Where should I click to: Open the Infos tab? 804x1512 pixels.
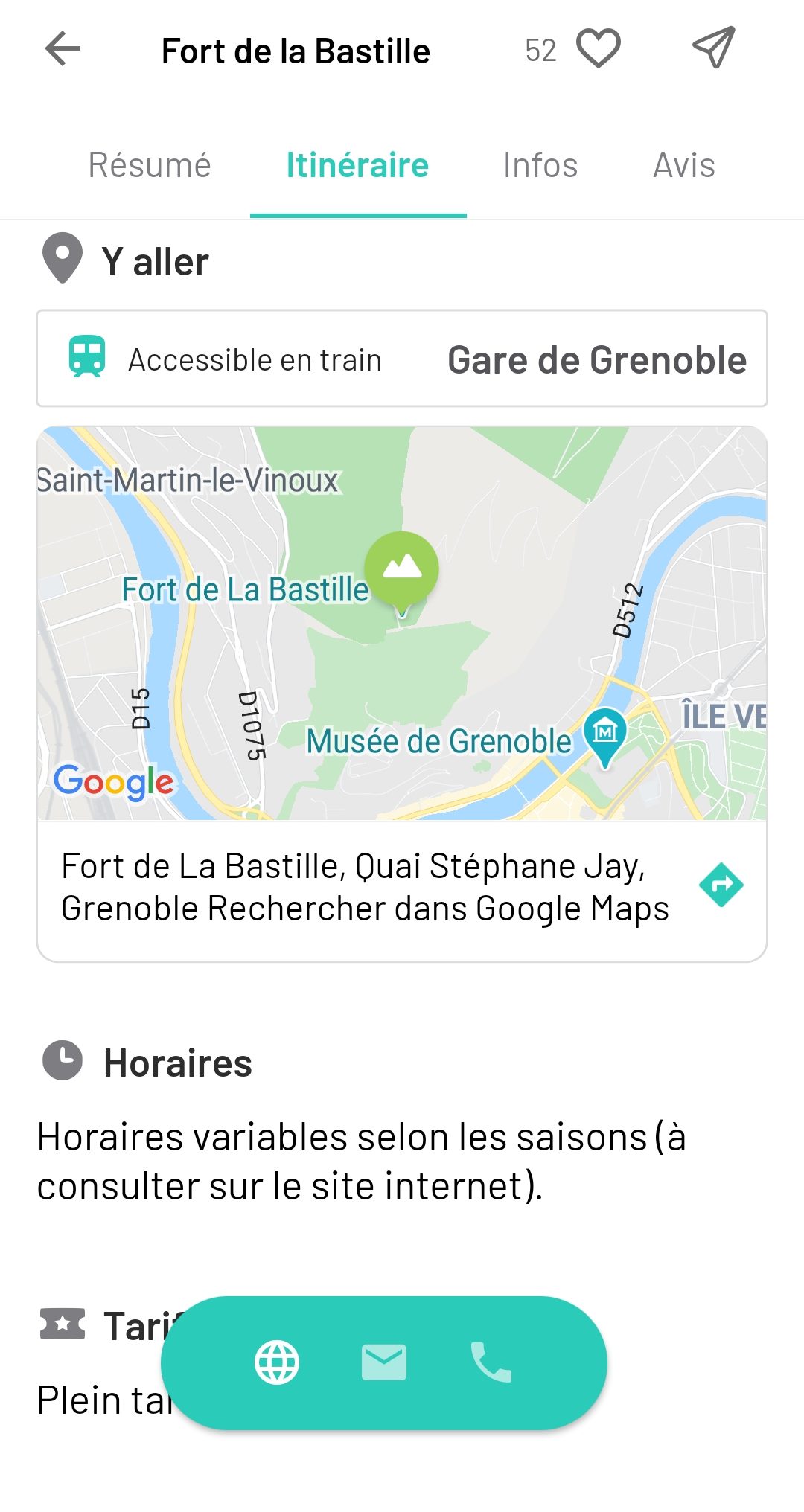(540, 165)
